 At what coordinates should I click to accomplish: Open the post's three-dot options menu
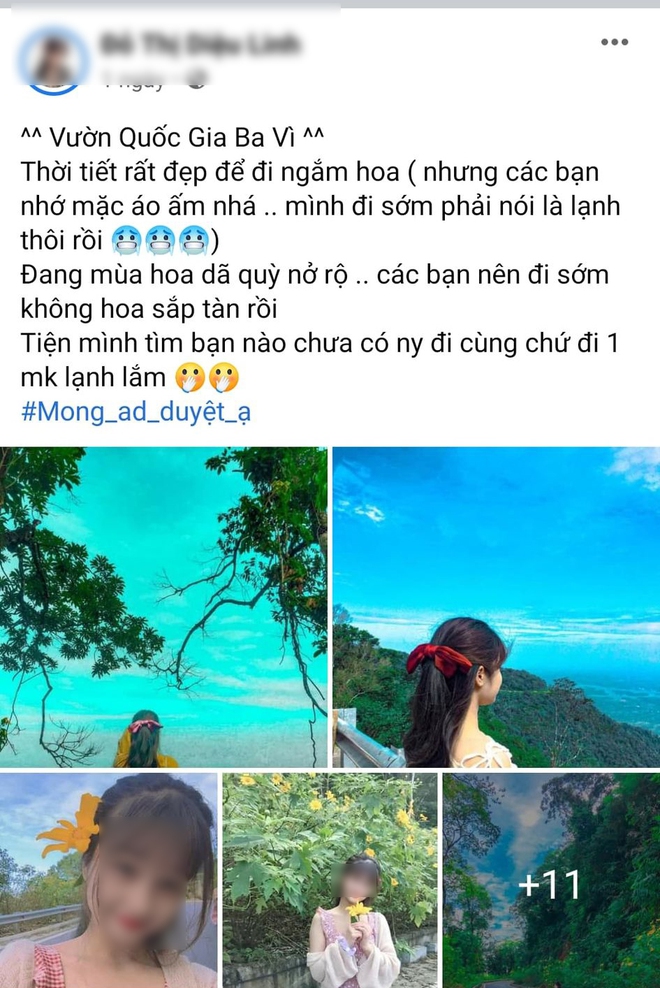tap(614, 42)
